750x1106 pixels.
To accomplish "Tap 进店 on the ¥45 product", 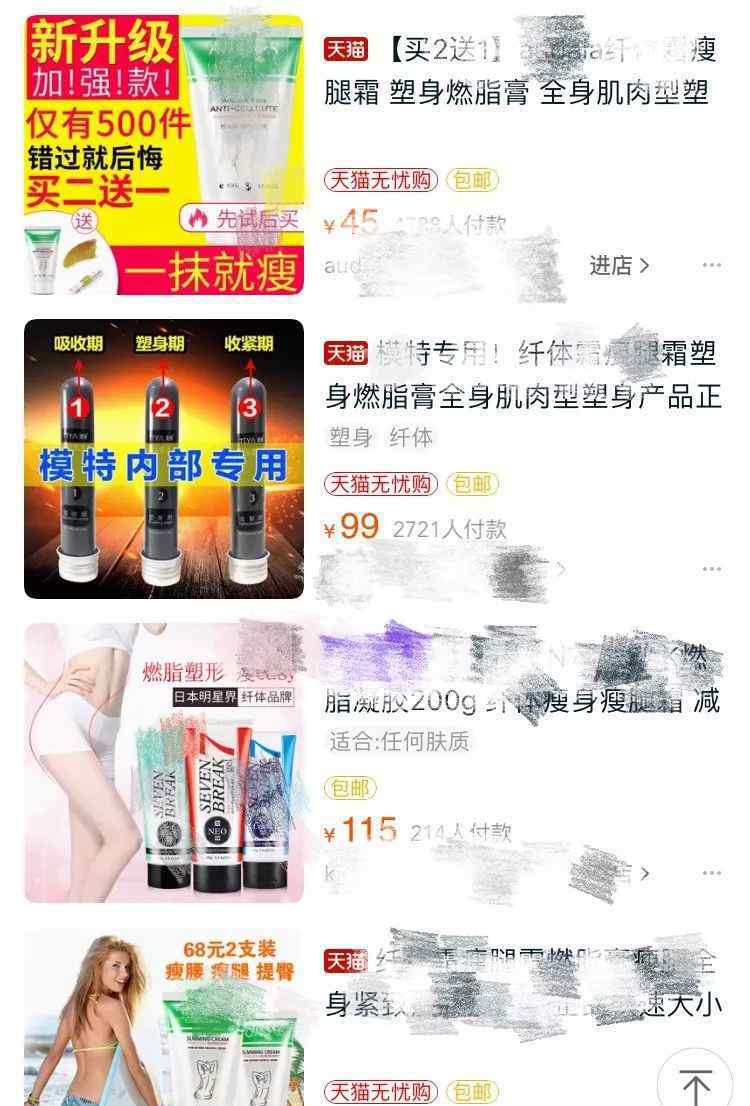I will [x=619, y=266].
